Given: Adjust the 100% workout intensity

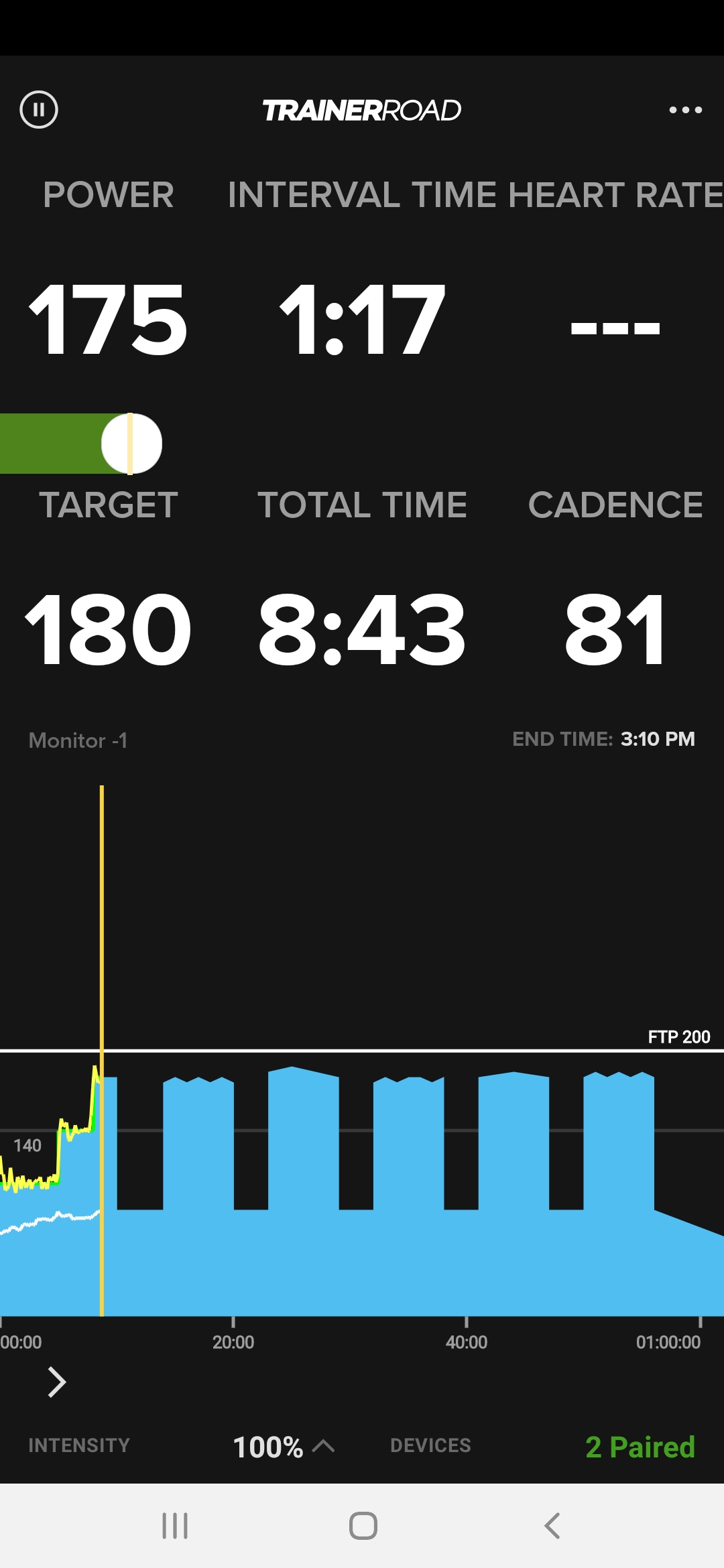Looking at the screenshot, I should click(283, 1447).
